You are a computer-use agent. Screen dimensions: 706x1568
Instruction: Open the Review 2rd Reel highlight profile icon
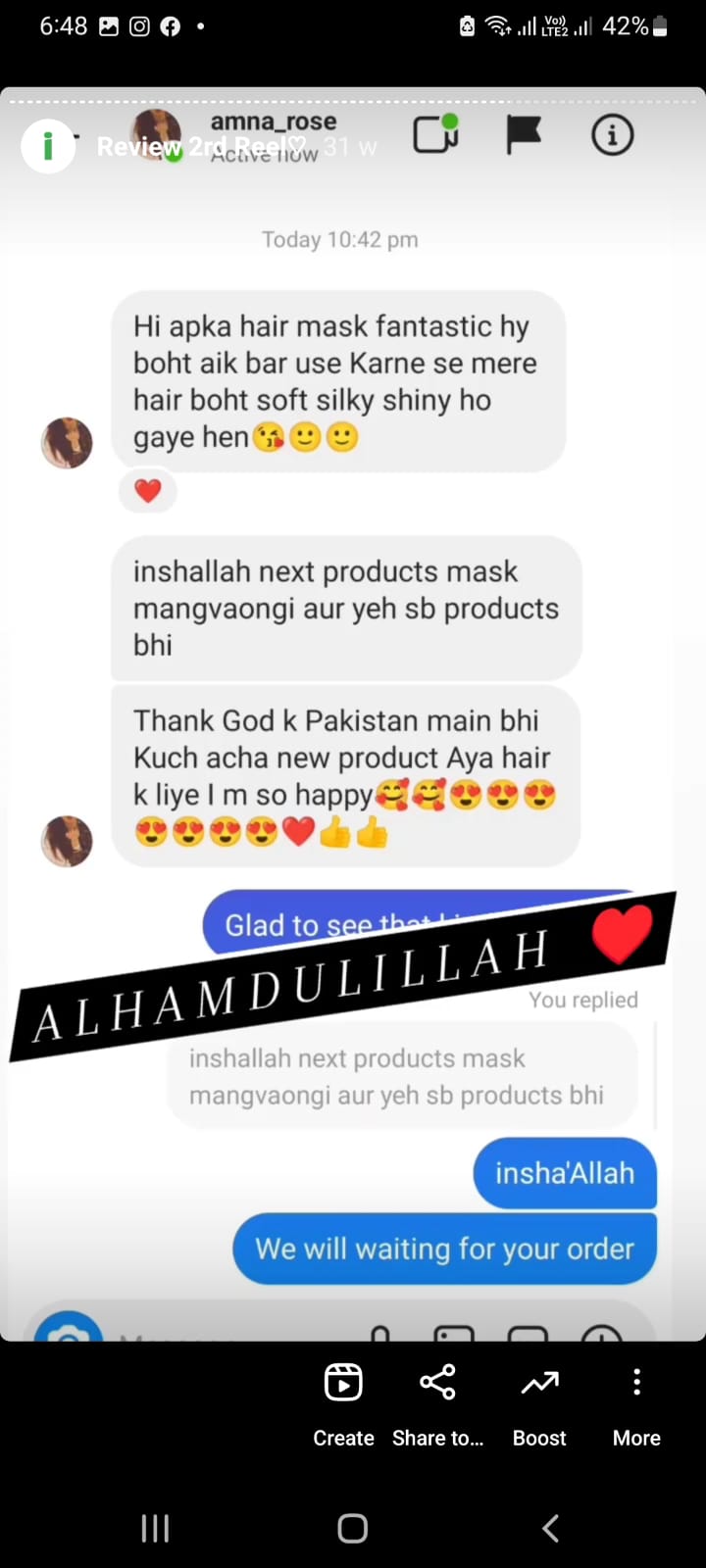[x=48, y=147]
